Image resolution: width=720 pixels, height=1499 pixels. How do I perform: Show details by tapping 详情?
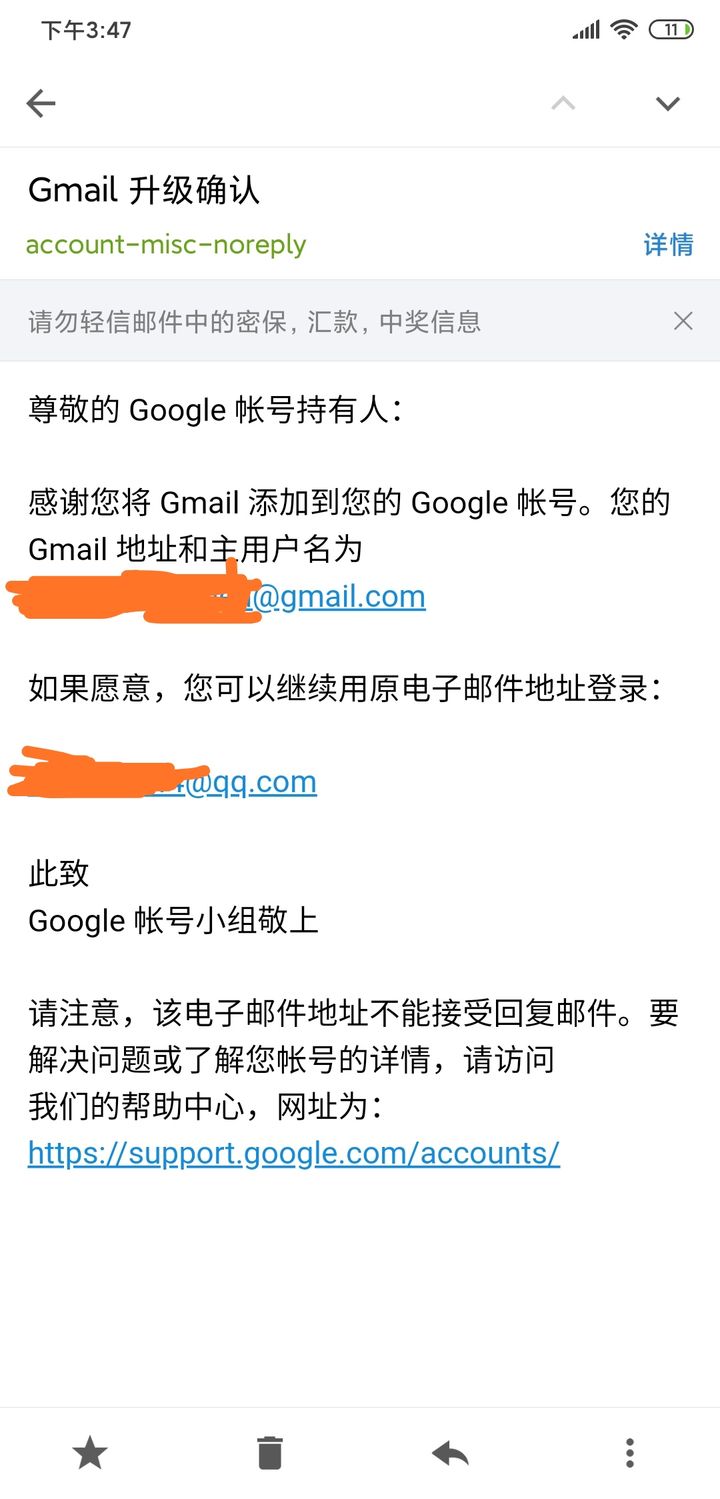pyautogui.click(x=667, y=245)
